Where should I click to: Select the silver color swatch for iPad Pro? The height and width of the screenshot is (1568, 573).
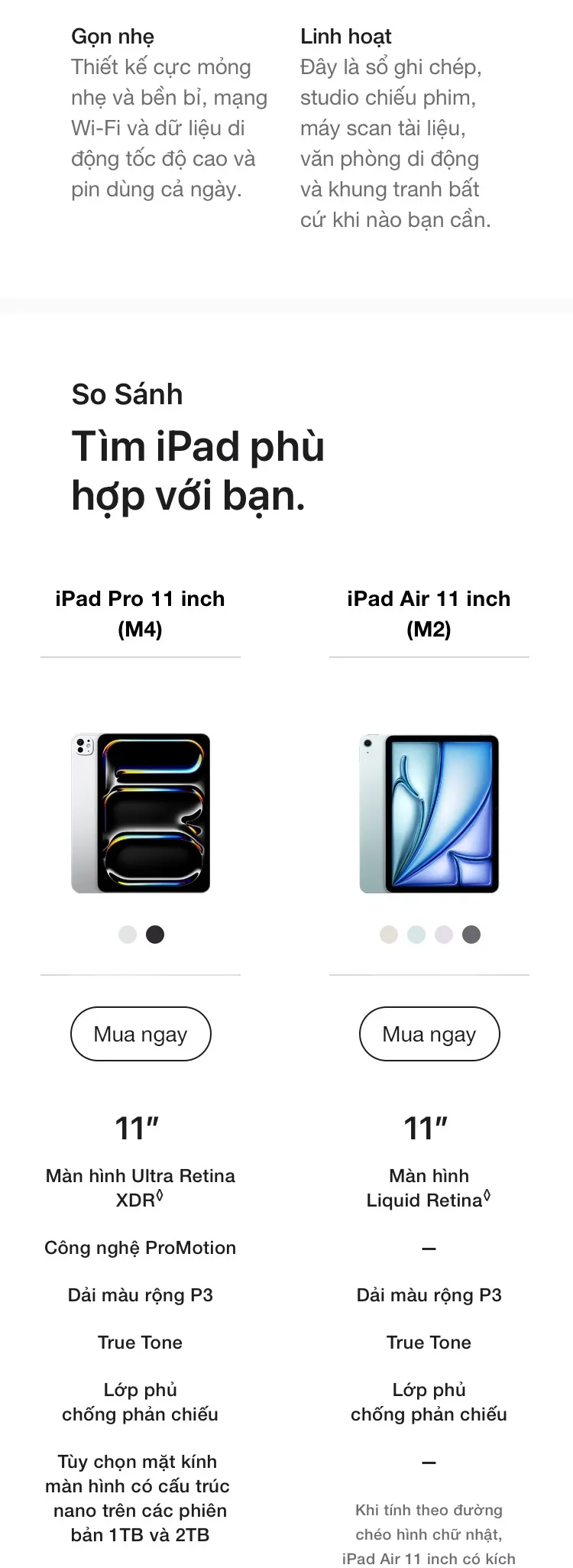point(128,935)
